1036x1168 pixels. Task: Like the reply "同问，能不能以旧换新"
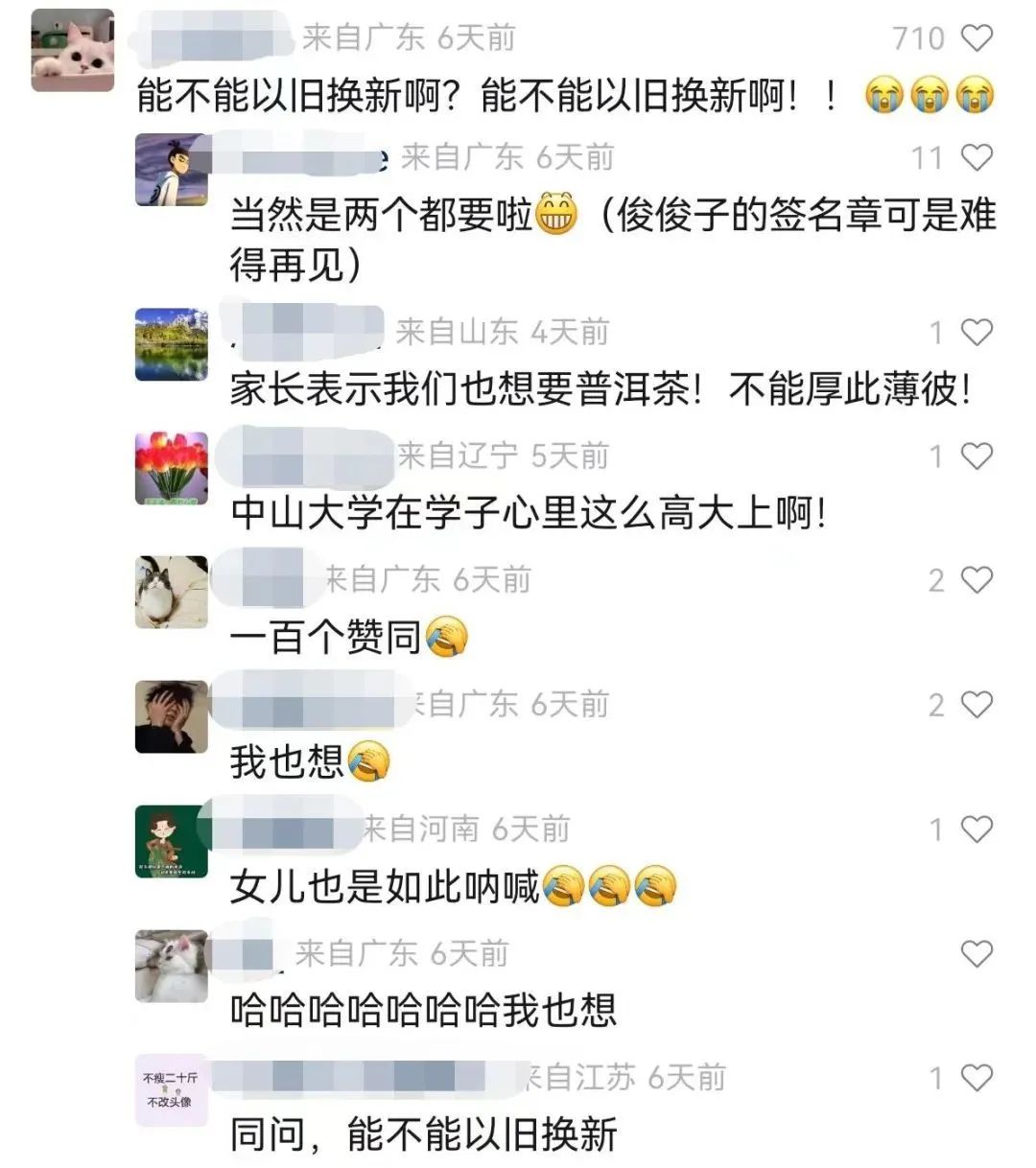[x=976, y=1078]
